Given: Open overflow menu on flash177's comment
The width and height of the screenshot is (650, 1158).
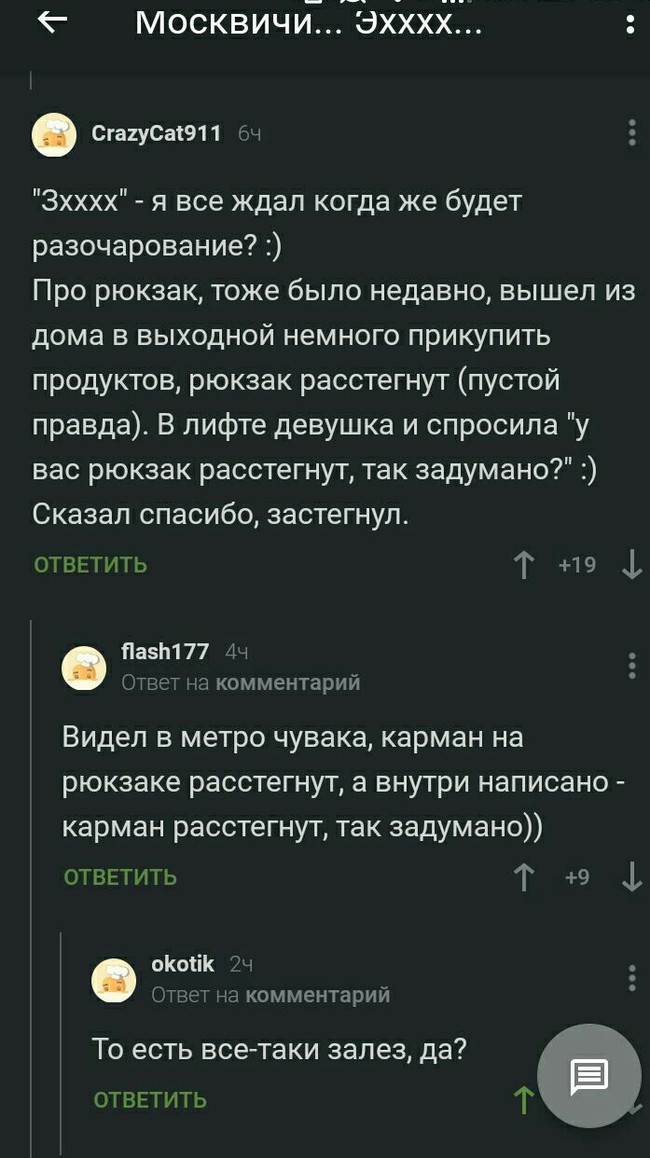Looking at the screenshot, I should 631,665.
